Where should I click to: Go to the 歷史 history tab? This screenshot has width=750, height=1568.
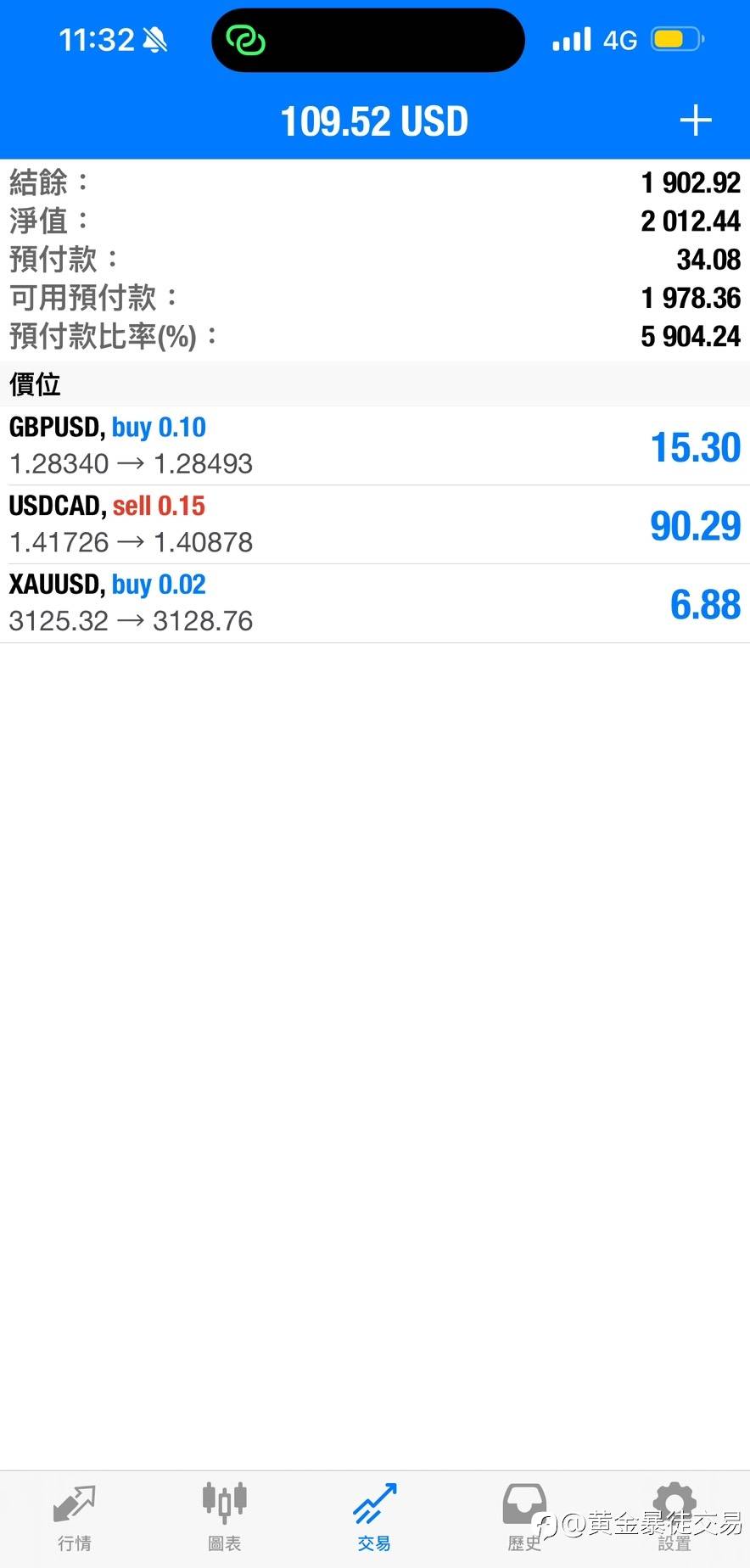coord(524,1519)
